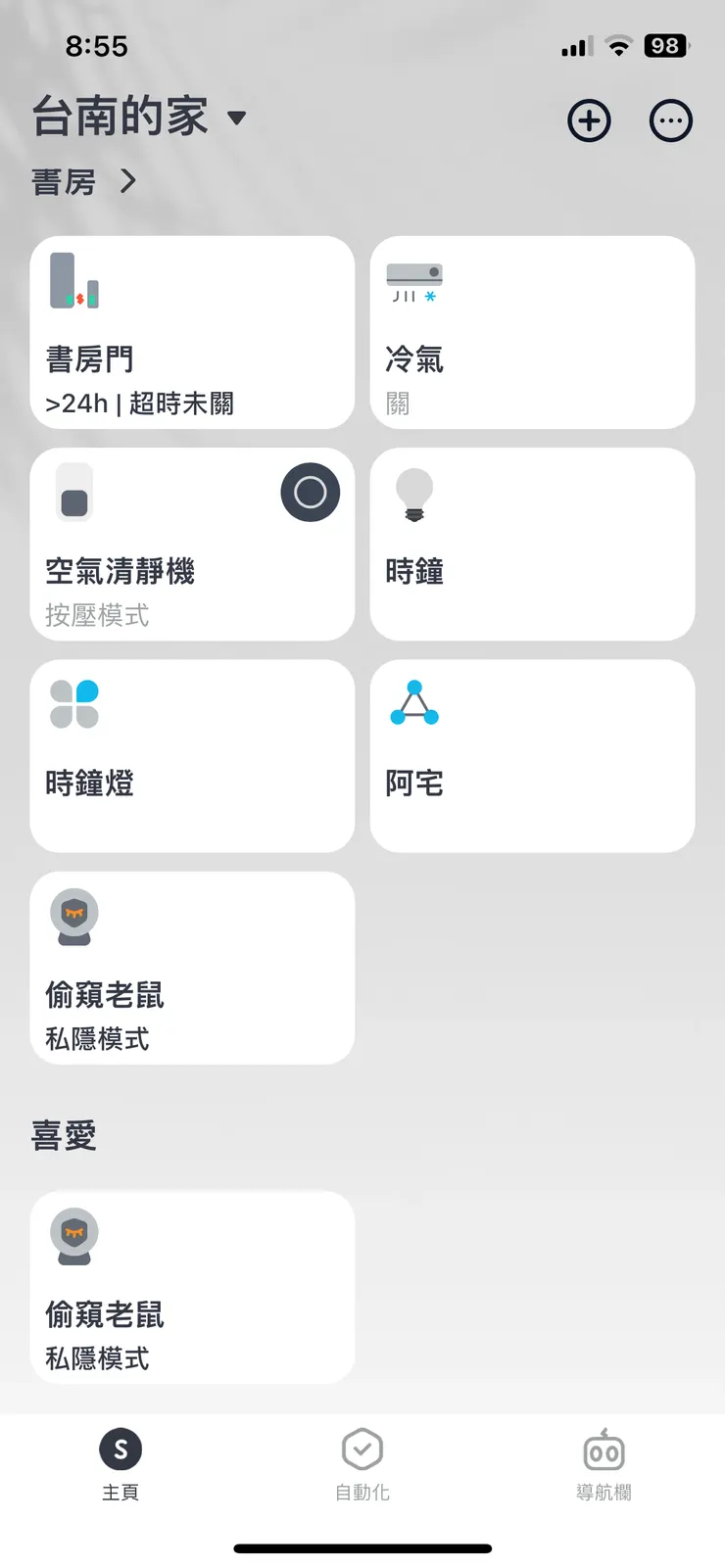Open the three-dot overflow menu
725x1568 pixels.
pos(670,120)
